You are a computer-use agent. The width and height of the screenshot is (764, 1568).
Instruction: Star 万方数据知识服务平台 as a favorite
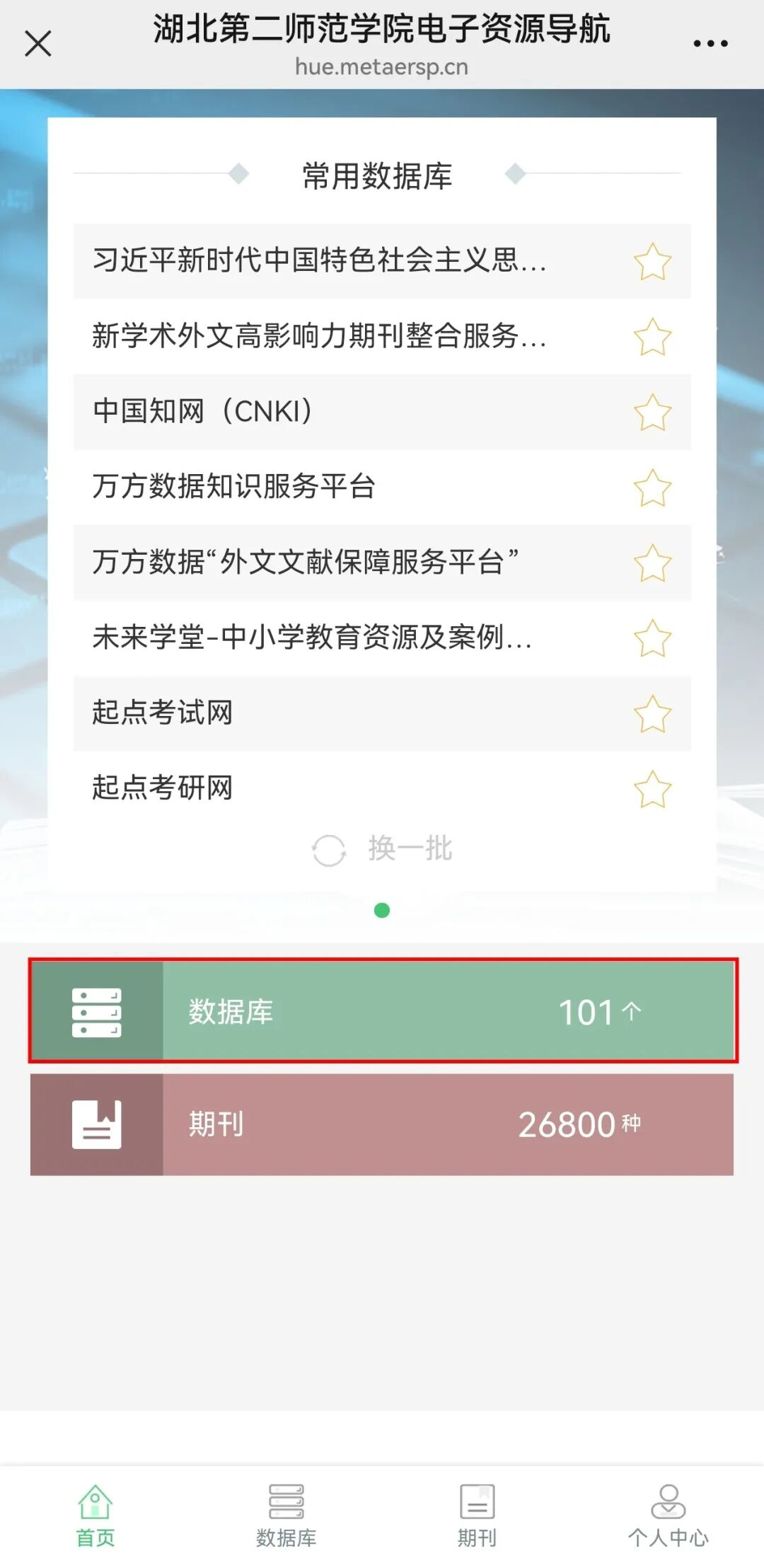tap(652, 488)
